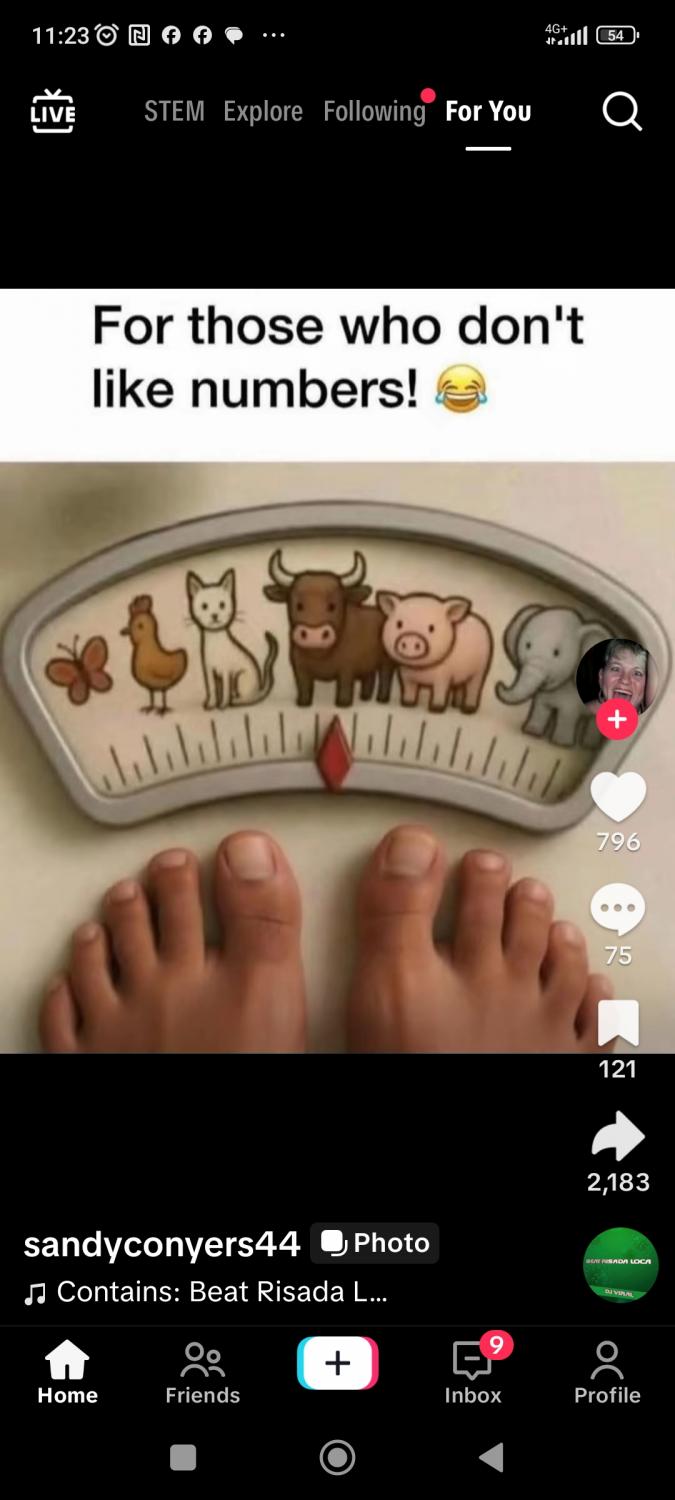The height and width of the screenshot is (1500, 675).
Task: Bookmark this photo post
Action: pos(618,1024)
